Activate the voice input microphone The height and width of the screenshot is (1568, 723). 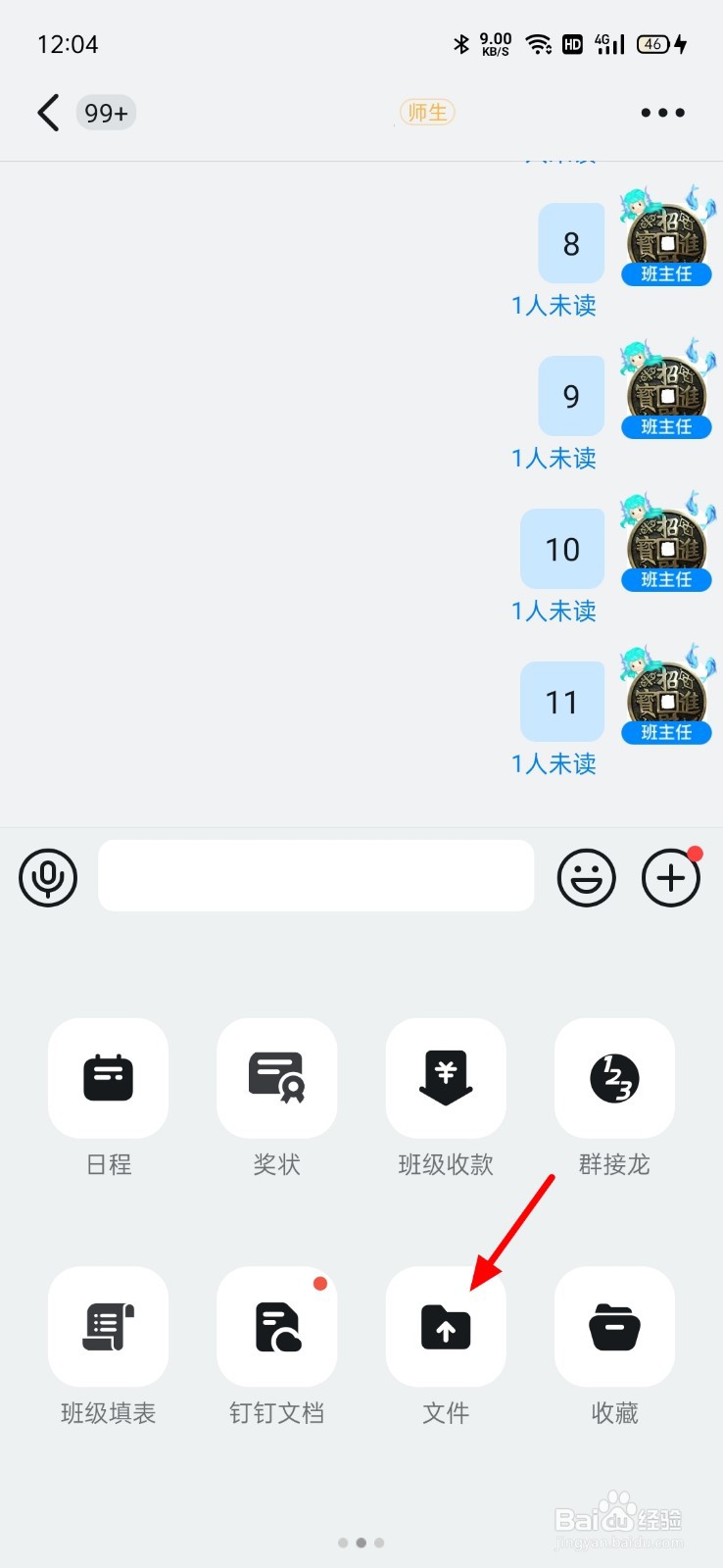click(x=48, y=877)
